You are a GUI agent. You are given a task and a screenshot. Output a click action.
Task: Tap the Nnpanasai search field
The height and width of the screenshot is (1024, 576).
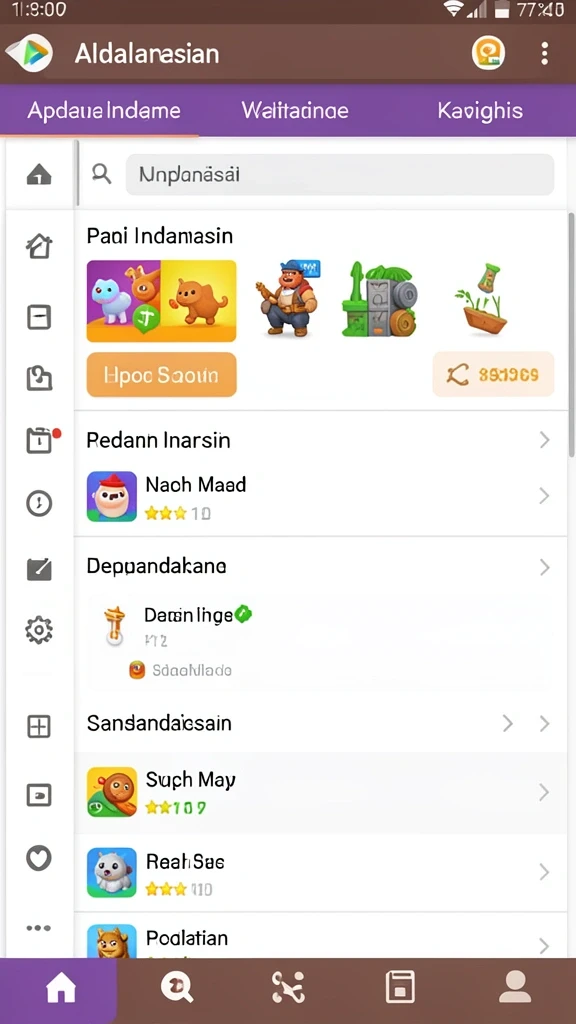click(340, 174)
